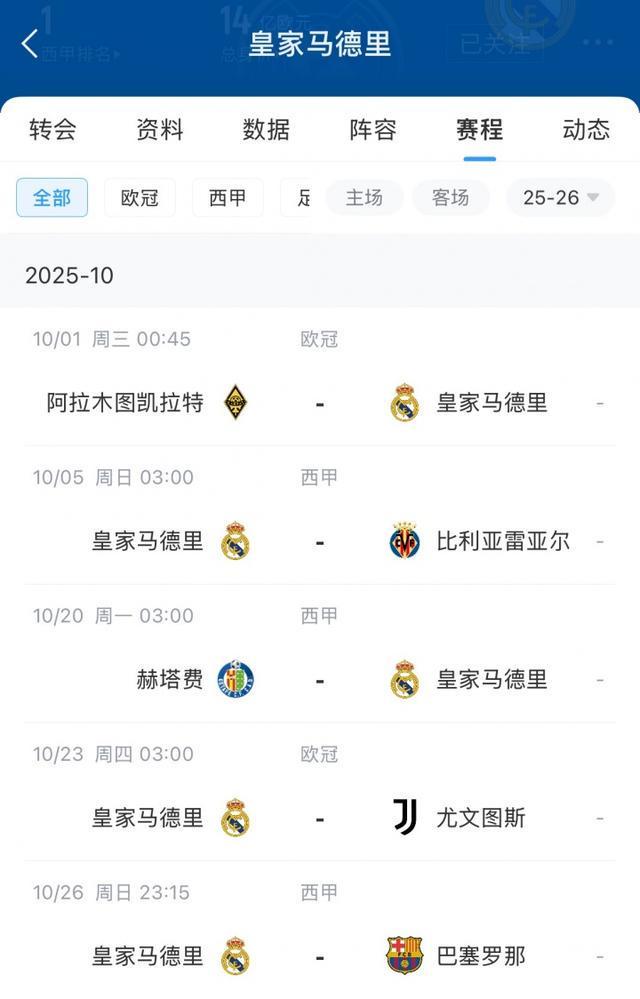This screenshot has width=640, height=999.
Task: Switch to the 阵容 tab
Action: click(373, 130)
